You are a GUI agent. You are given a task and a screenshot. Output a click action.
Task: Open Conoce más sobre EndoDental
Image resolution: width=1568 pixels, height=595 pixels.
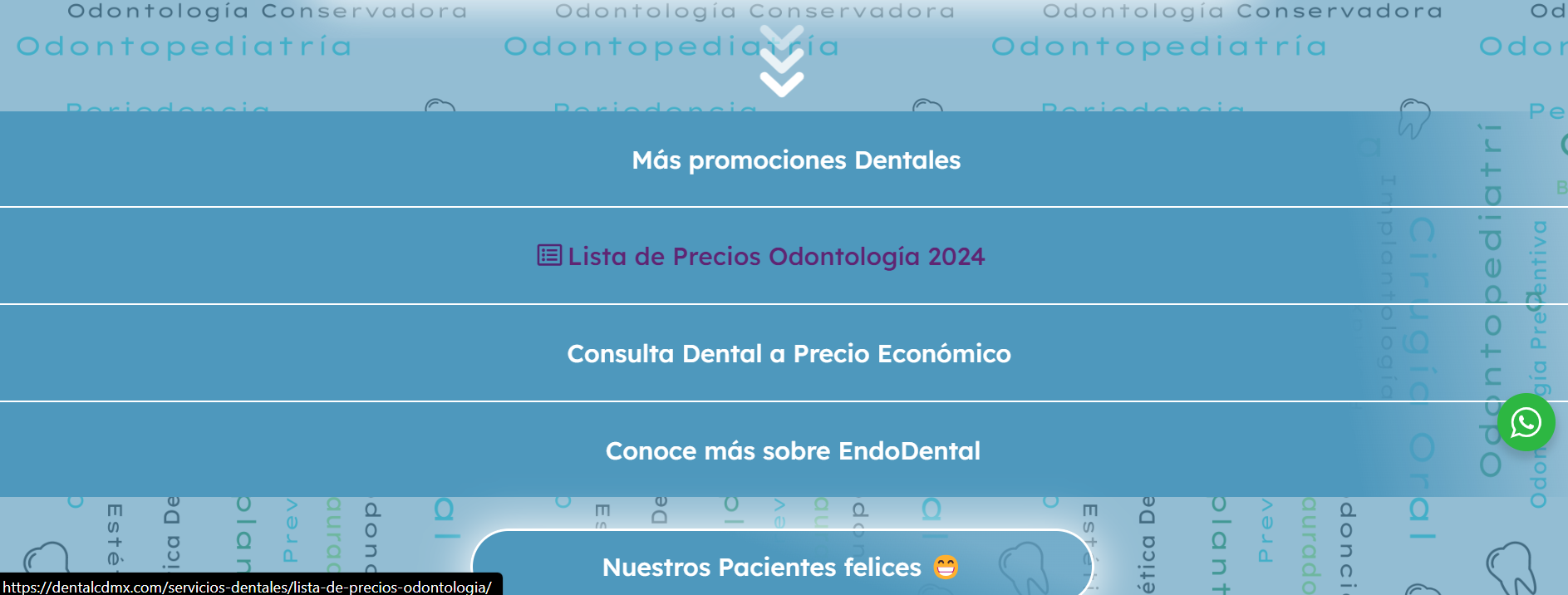click(792, 450)
